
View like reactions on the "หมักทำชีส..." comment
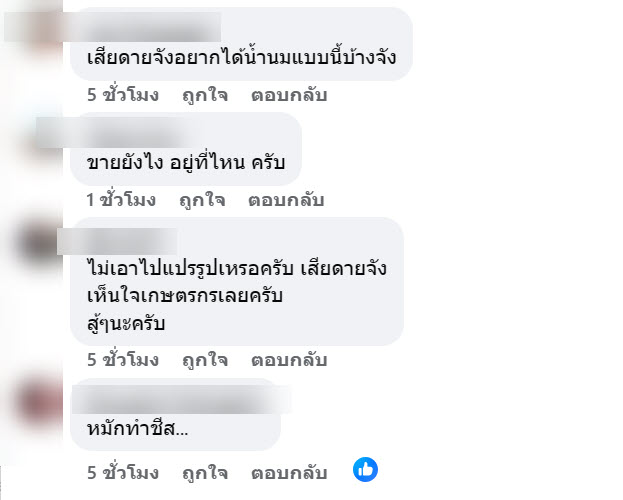point(365,468)
